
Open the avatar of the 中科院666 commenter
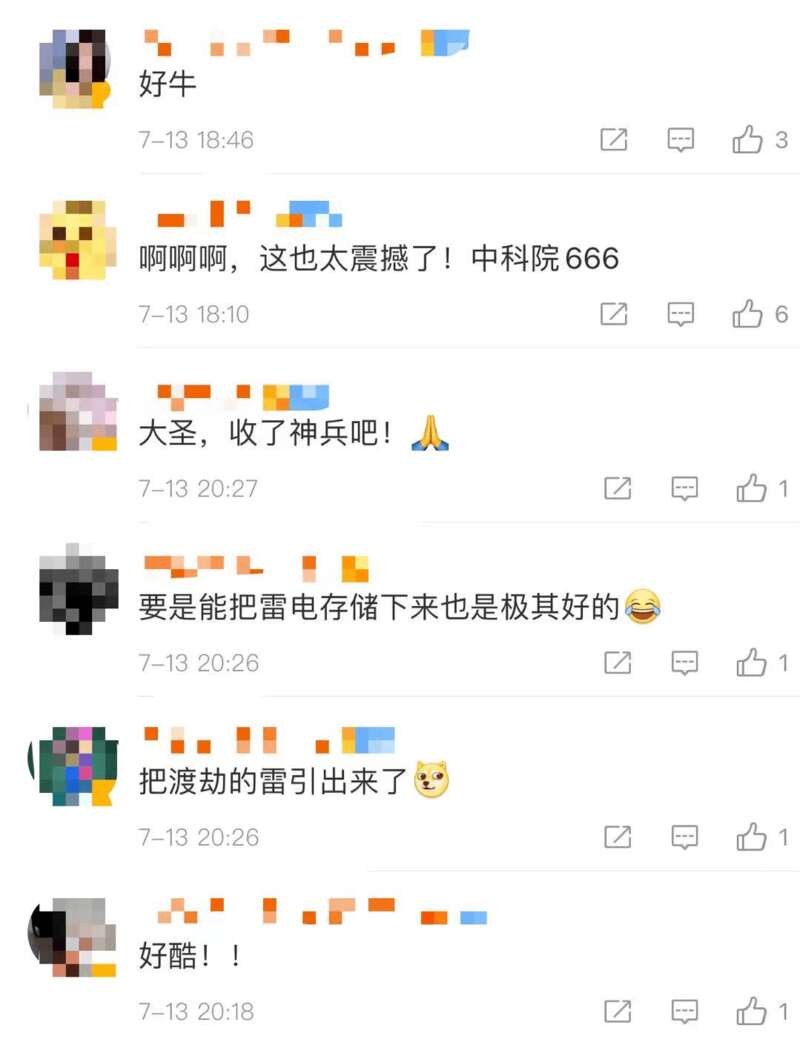tap(73, 238)
